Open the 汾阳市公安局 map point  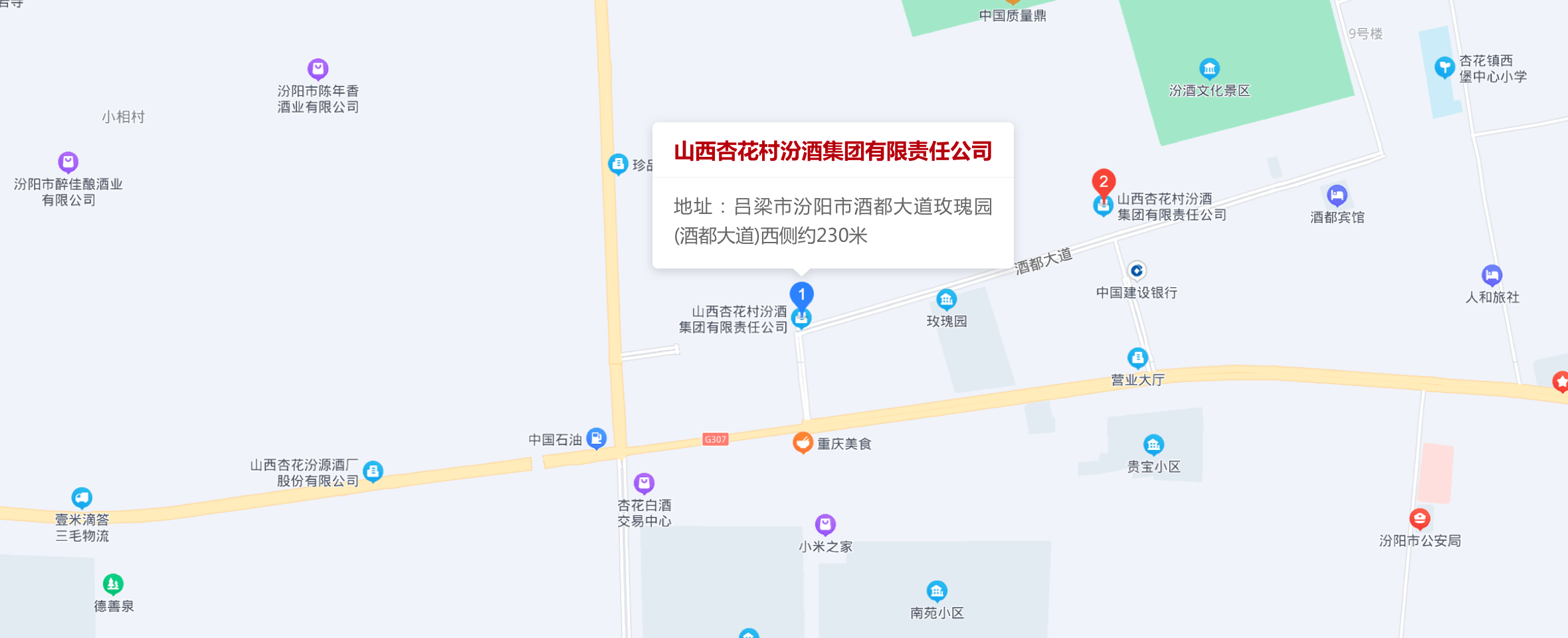1420,518
